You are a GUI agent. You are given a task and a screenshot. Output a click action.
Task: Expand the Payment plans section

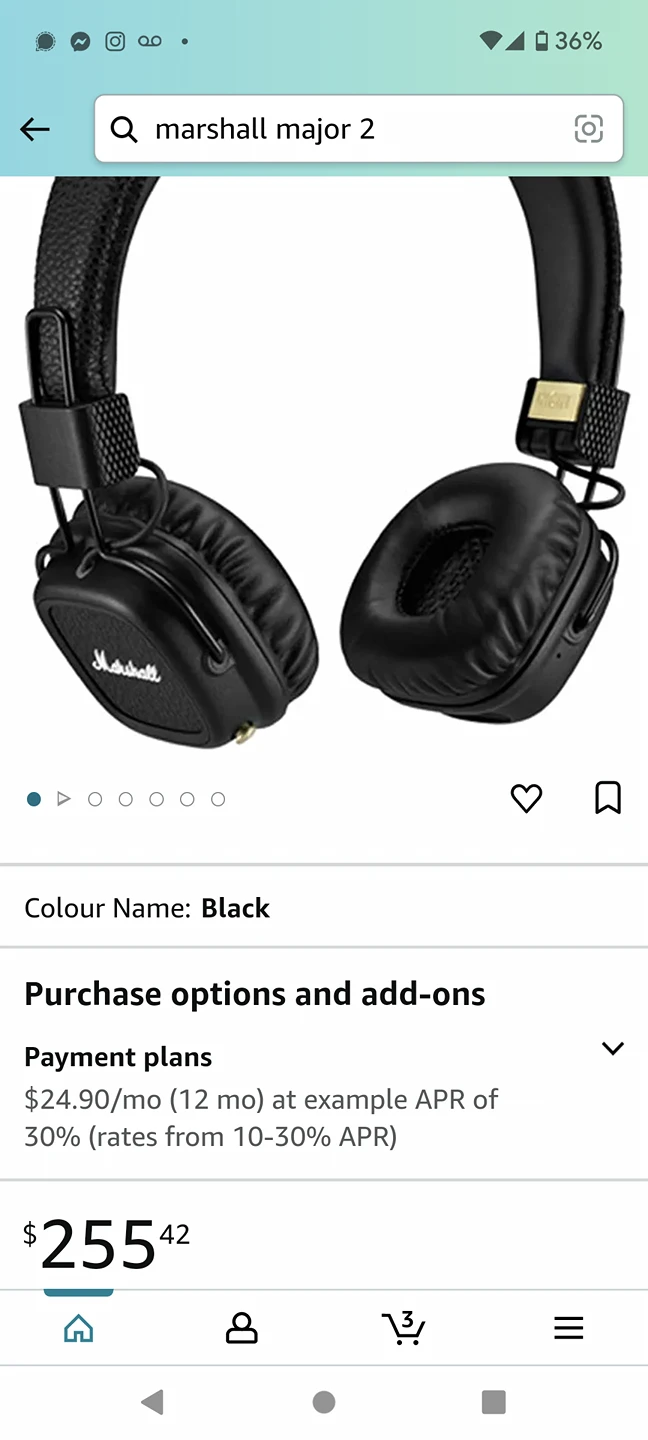(612, 1048)
